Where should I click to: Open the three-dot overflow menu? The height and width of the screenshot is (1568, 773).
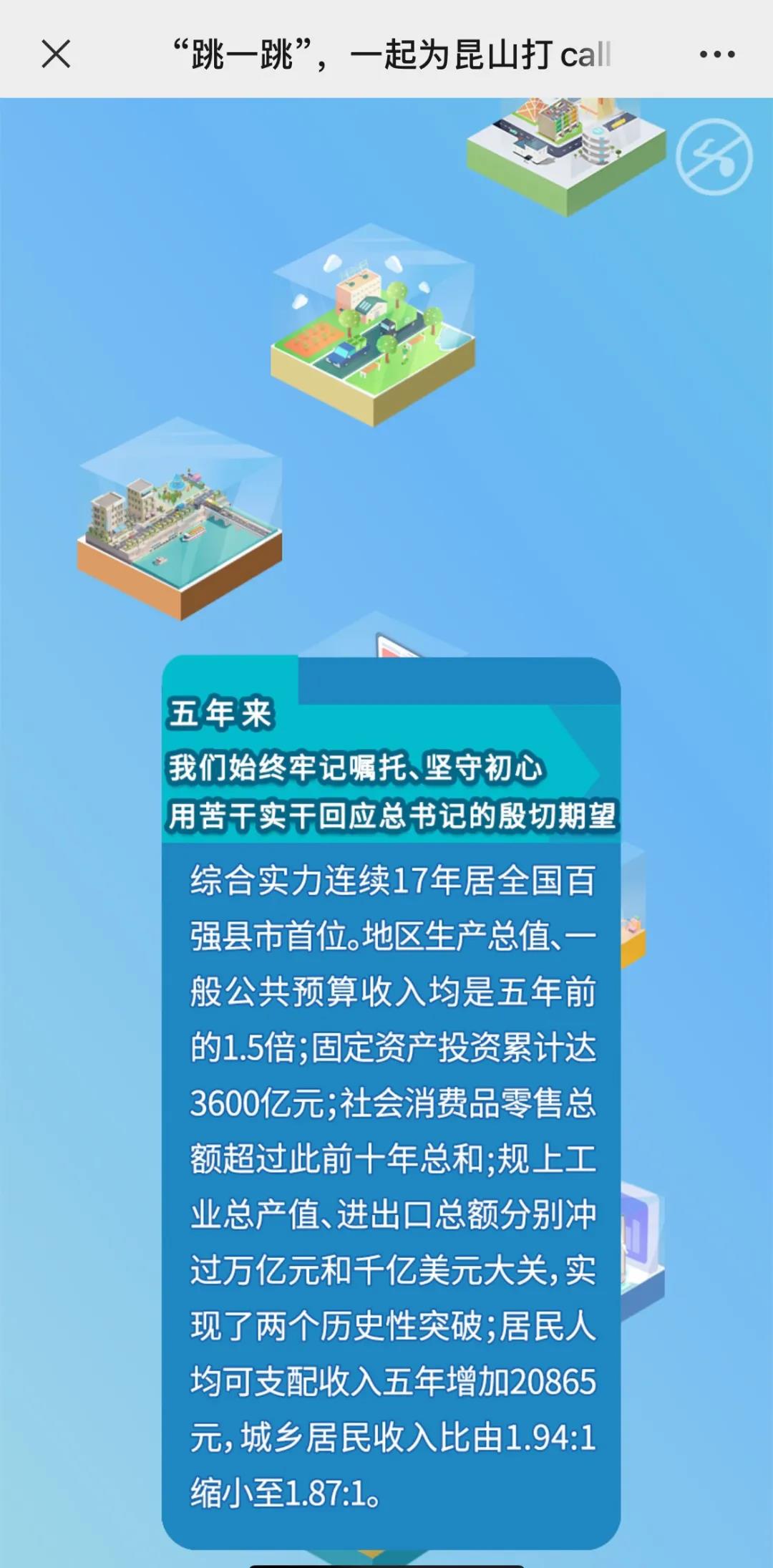coord(716,54)
